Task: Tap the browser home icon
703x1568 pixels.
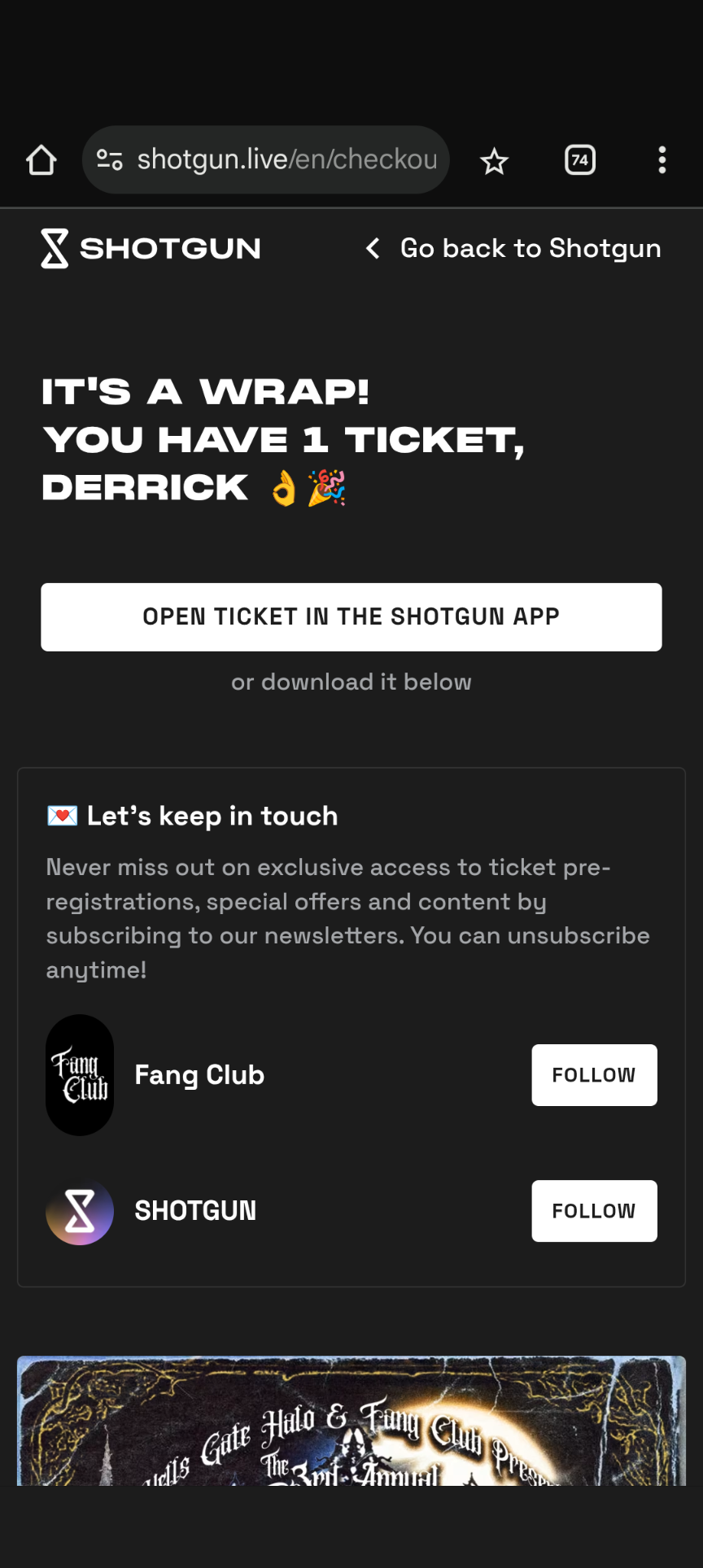Action: point(41,160)
